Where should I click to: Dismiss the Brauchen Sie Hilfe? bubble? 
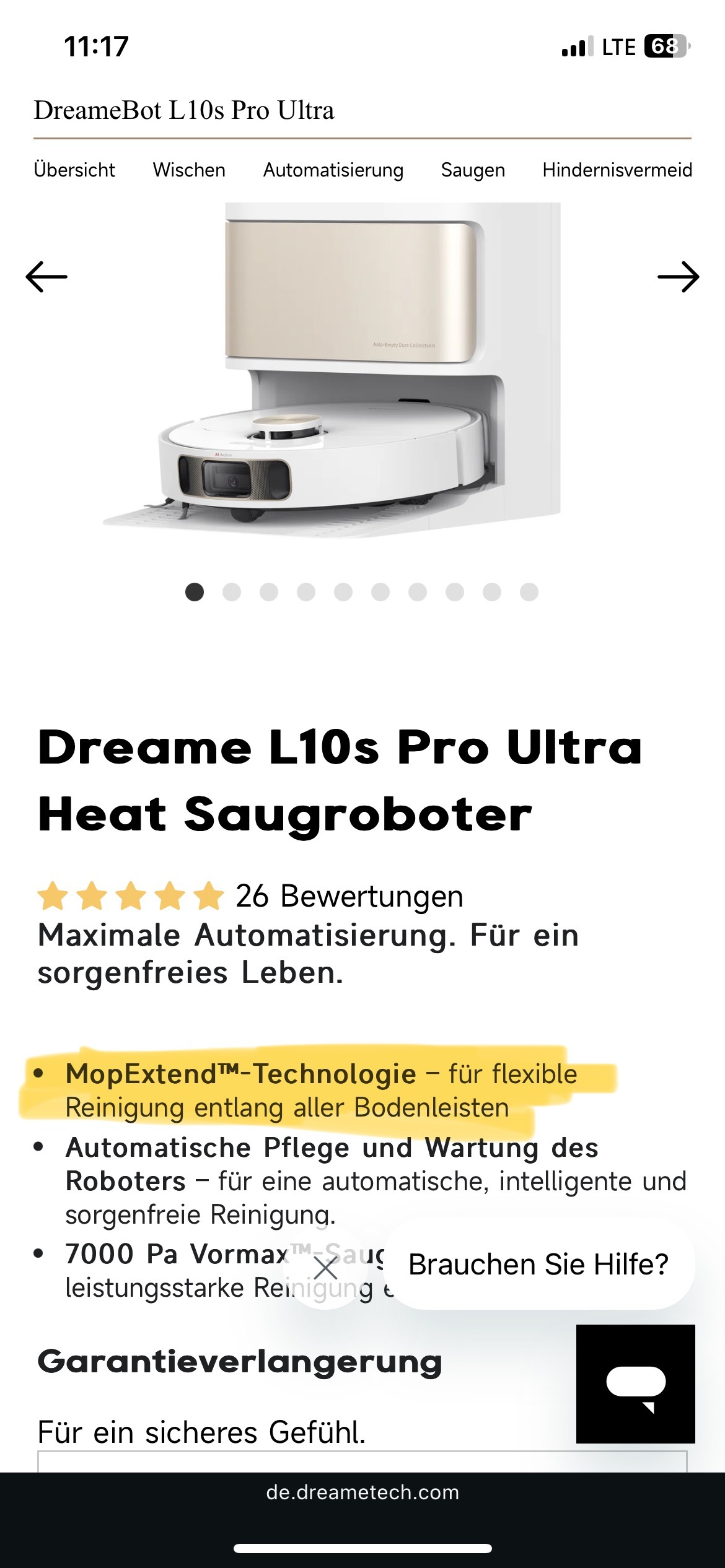(x=325, y=1269)
